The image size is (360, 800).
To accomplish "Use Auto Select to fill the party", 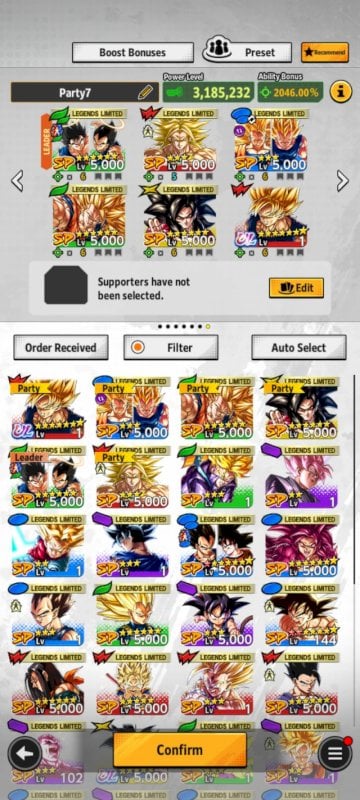I will [299, 347].
